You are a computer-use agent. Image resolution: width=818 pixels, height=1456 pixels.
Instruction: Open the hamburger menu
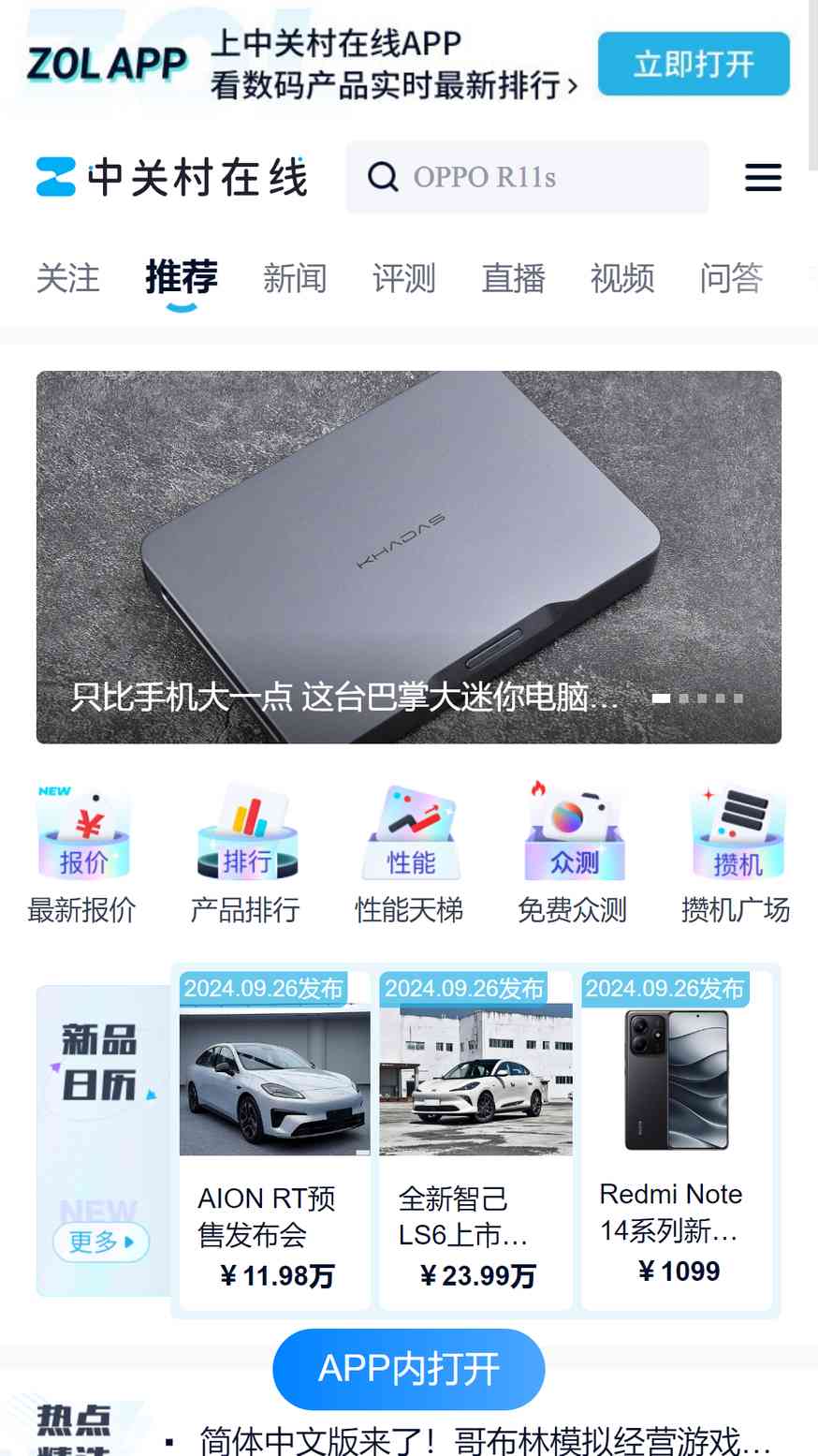(763, 177)
